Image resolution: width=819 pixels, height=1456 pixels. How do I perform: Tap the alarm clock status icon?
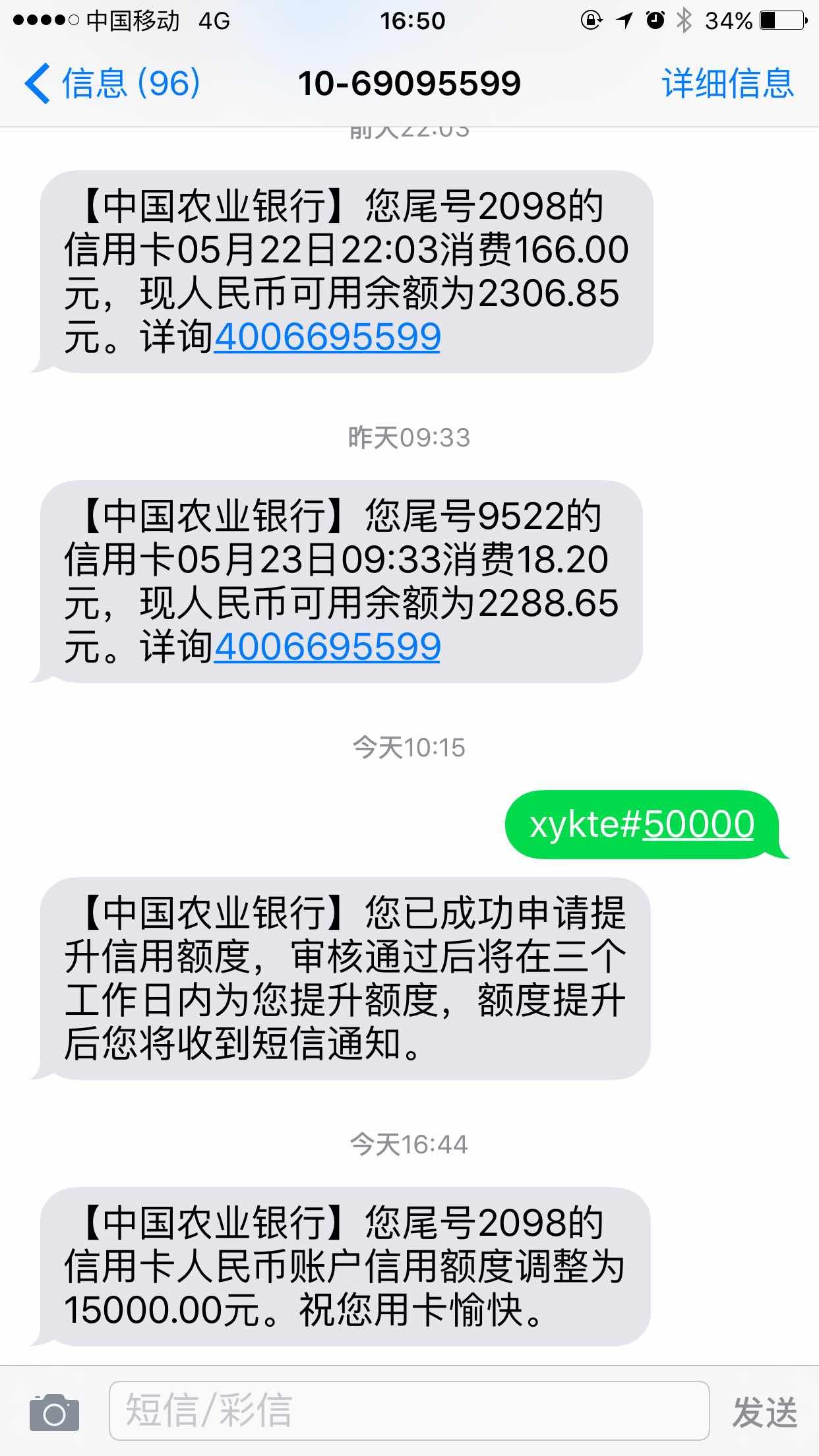click(x=652, y=20)
